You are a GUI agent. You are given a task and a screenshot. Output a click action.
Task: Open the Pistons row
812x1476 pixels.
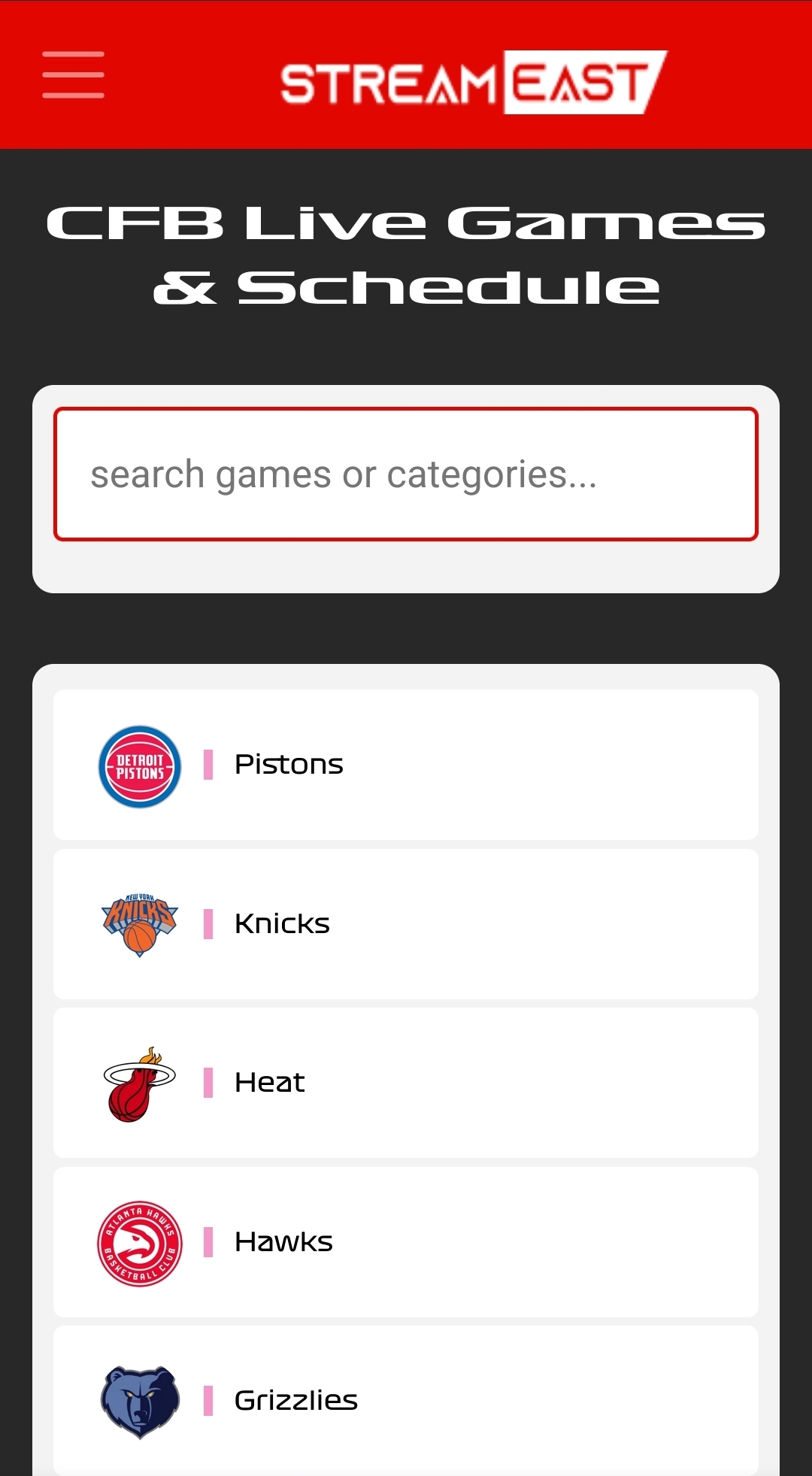point(406,765)
